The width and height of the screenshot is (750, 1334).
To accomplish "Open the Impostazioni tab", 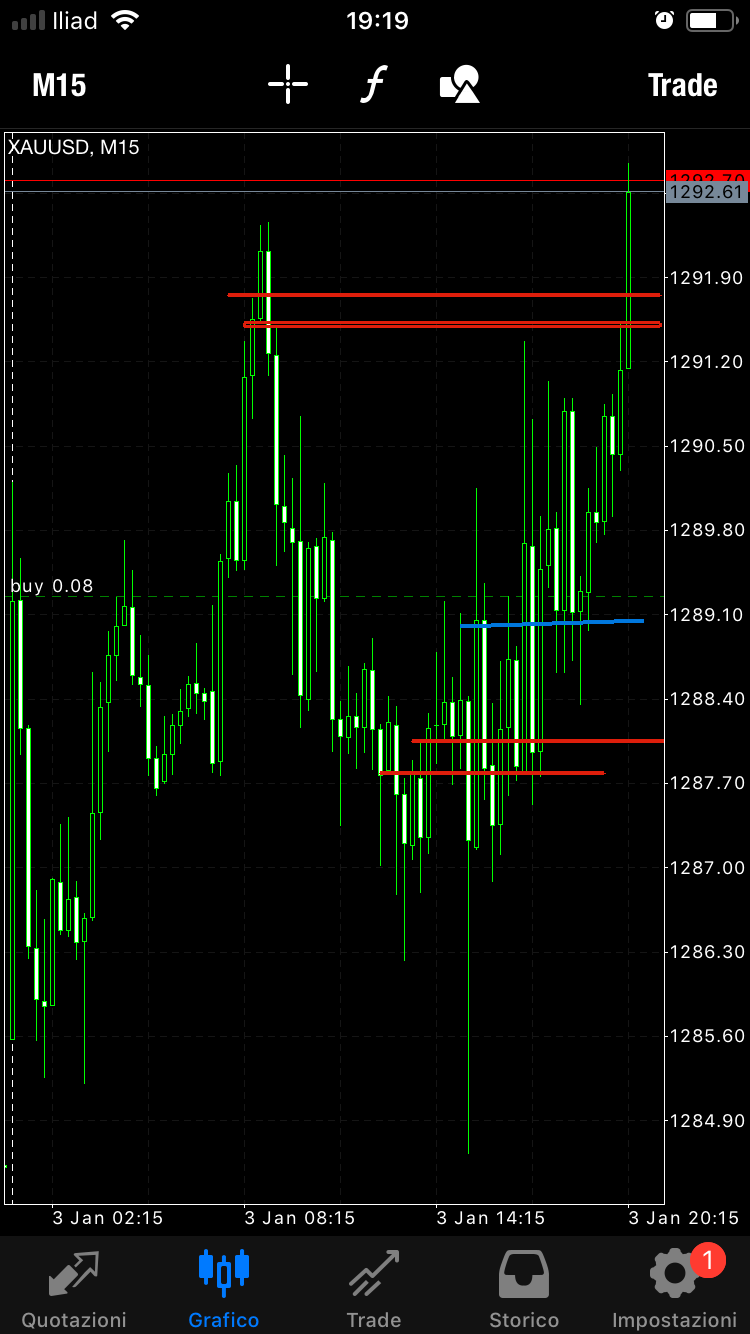I will pyautogui.click(x=674, y=1286).
